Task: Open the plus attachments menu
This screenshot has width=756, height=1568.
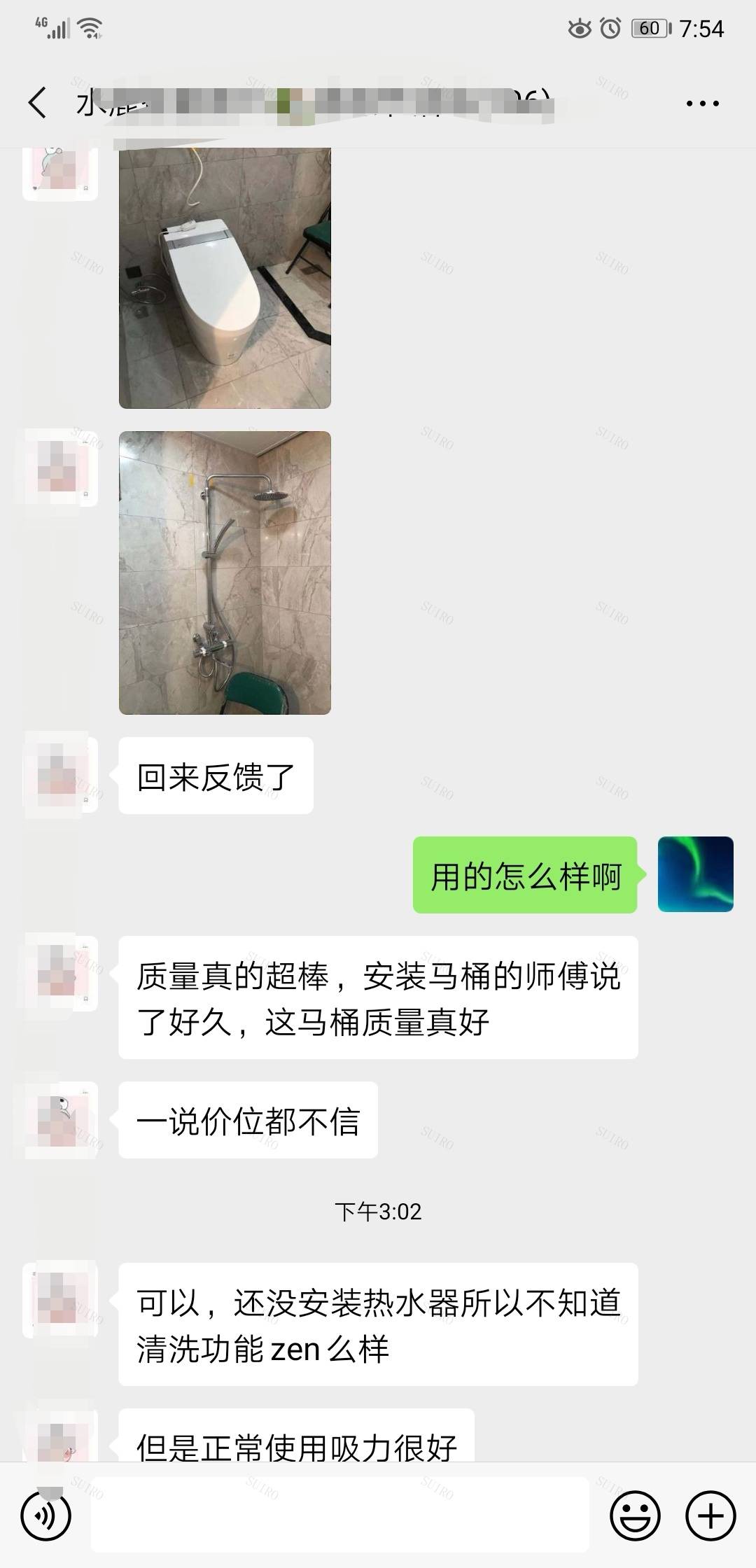Action: click(710, 1516)
